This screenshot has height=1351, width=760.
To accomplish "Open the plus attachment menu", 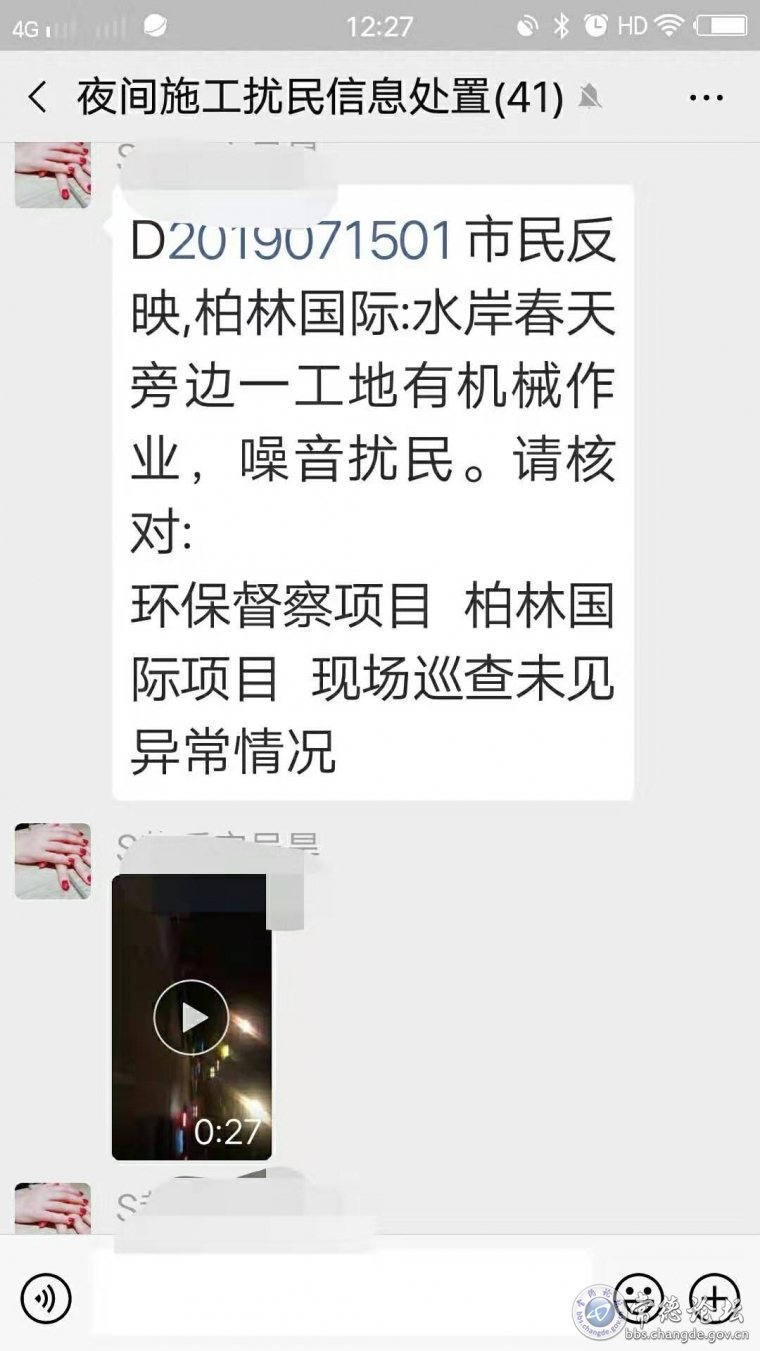I will pyautogui.click(x=714, y=1296).
